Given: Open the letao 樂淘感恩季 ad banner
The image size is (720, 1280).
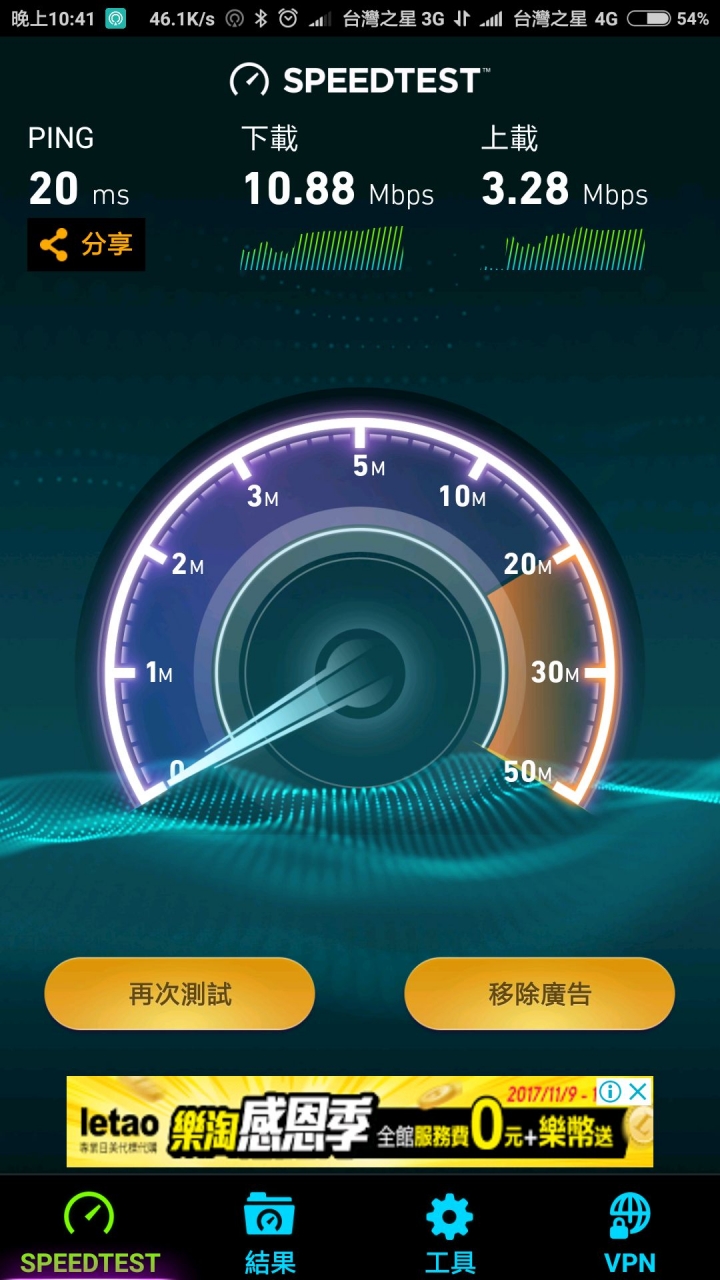Looking at the screenshot, I should [340, 1122].
